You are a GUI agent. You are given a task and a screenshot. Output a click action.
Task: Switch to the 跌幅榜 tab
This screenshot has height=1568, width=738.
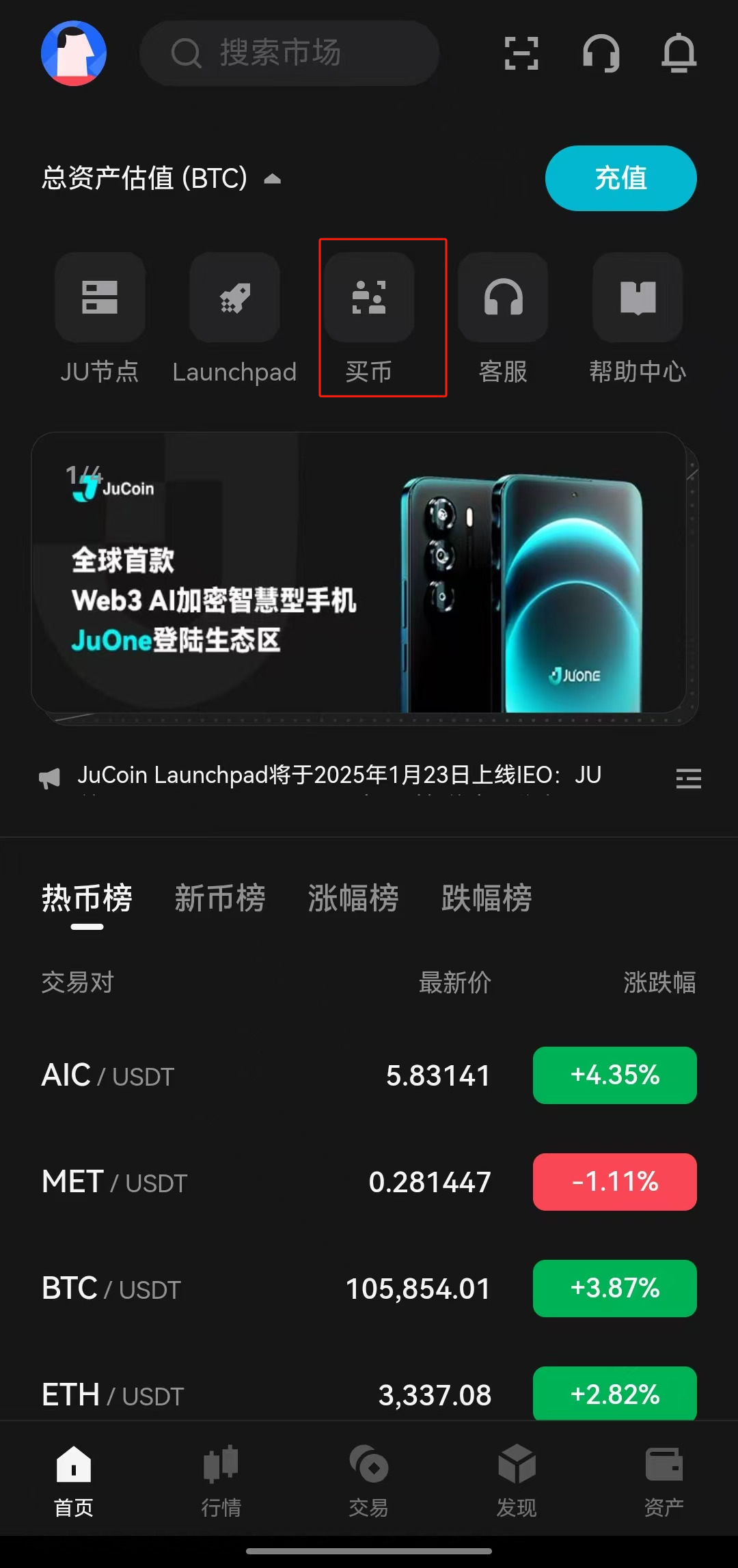click(x=487, y=898)
